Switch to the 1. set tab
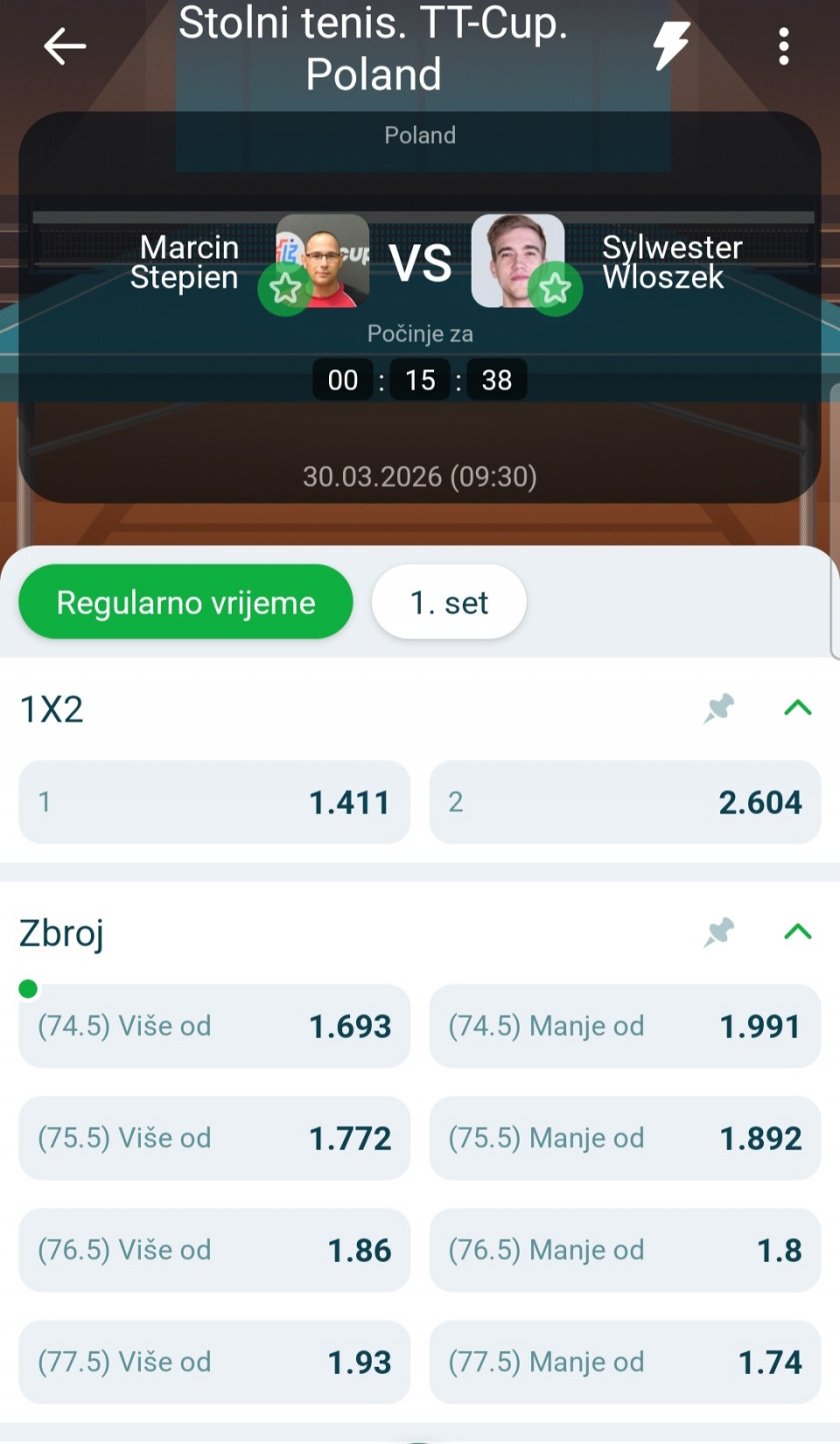 pos(449,602)
